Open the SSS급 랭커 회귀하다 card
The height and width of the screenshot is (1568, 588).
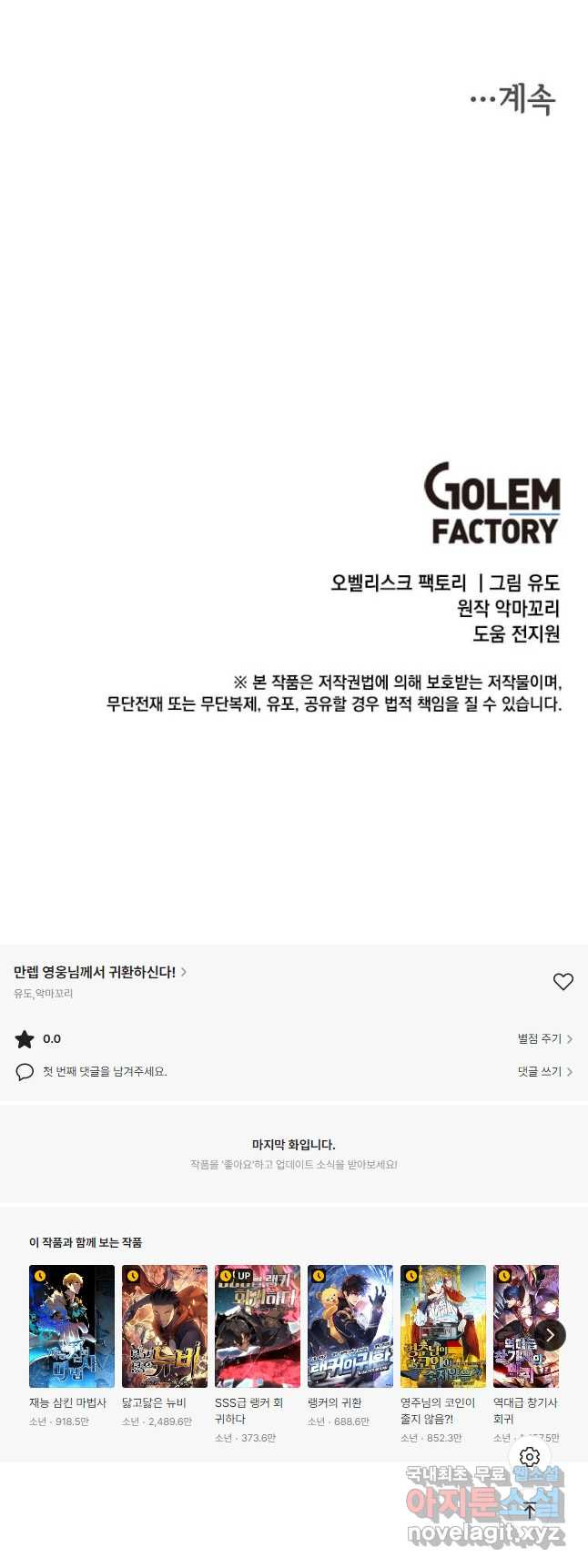(258, 1326)
